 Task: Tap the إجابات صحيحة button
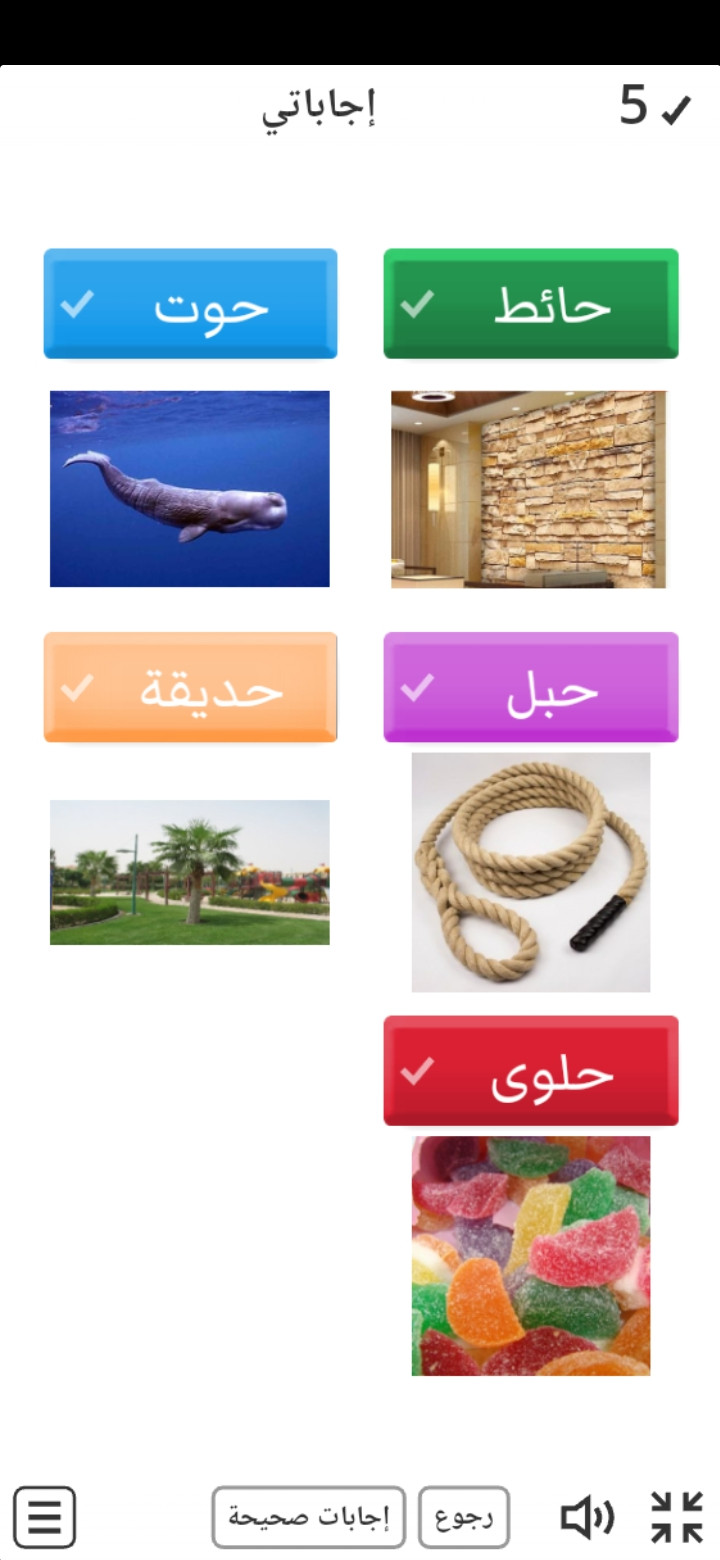click(x=308, y=1517)
